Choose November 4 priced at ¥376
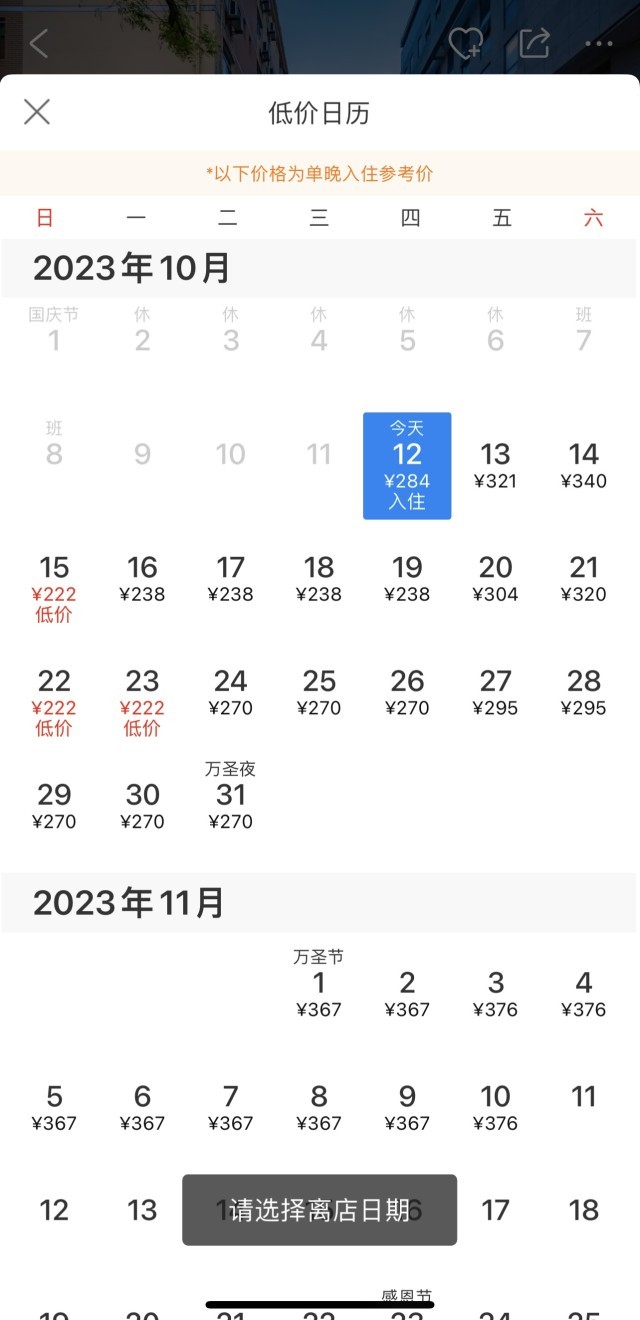This screenshot has width=640, height=1320. pyautogui.click(x=584, y=995)
